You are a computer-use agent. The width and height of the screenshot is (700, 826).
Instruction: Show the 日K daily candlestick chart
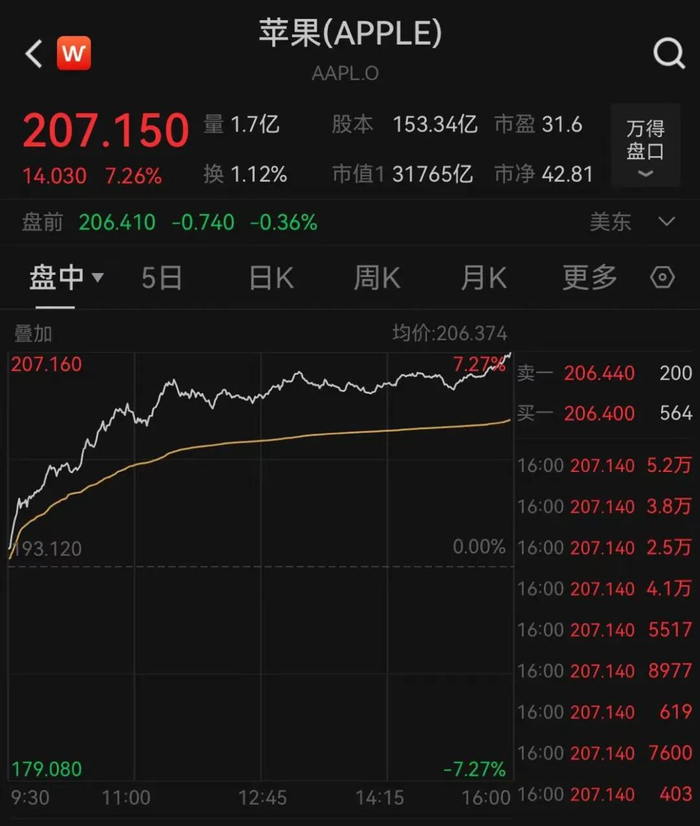click(271, 278)
